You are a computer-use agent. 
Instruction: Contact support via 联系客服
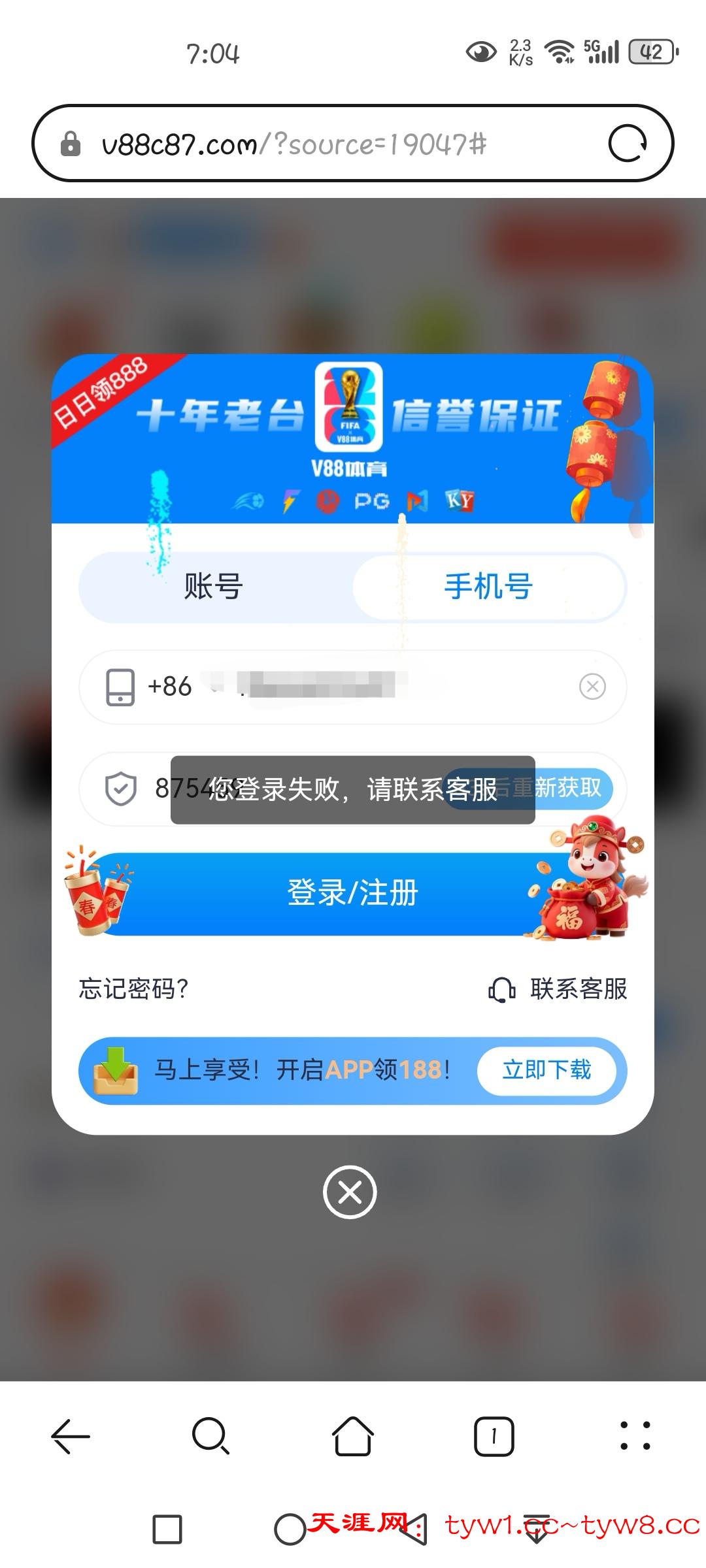coord(558,988)
